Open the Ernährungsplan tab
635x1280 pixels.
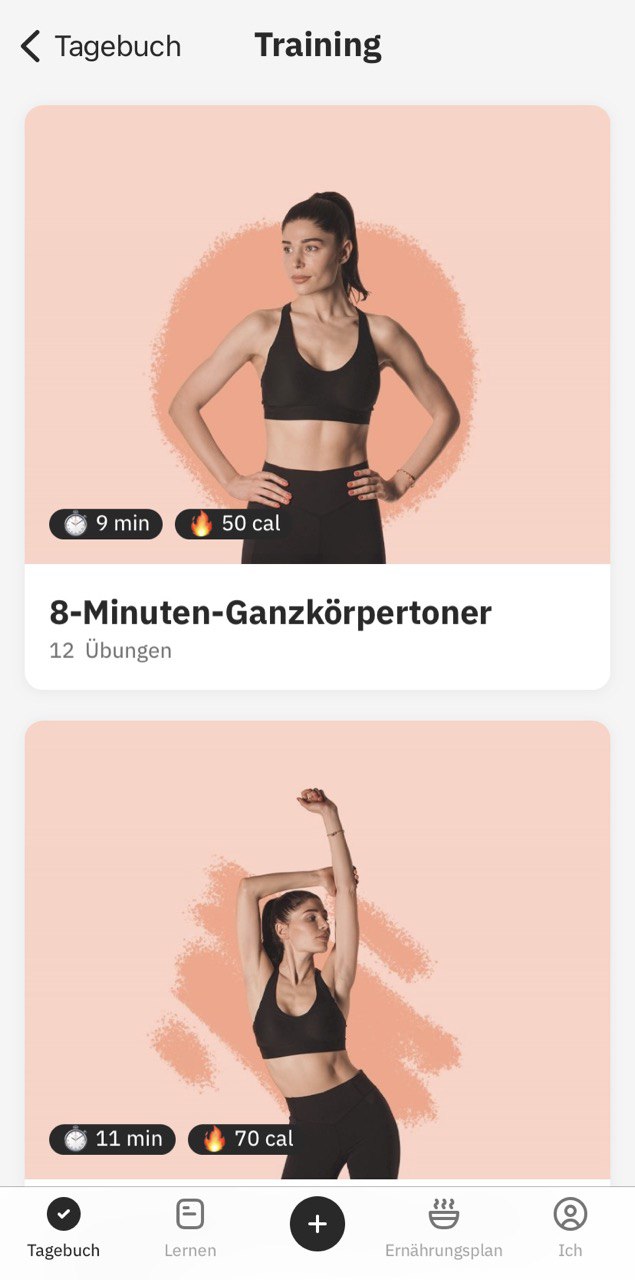pyautogui.click(x=444, y=1228)
